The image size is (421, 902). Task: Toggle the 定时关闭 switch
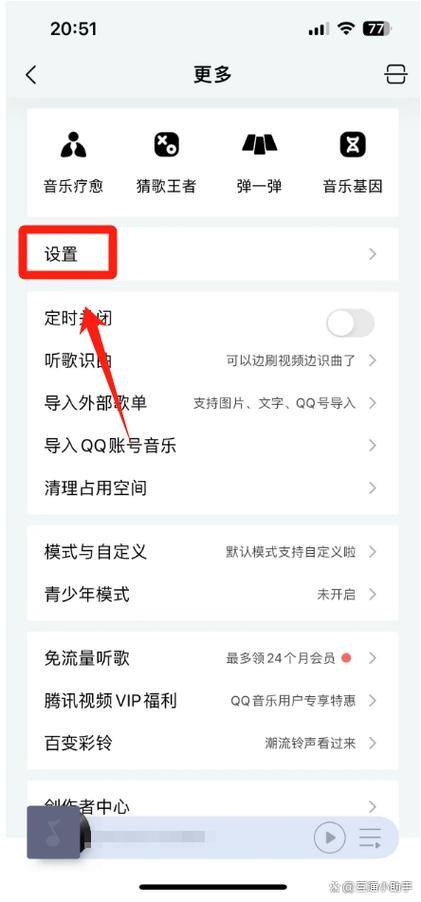click(350, 323)
